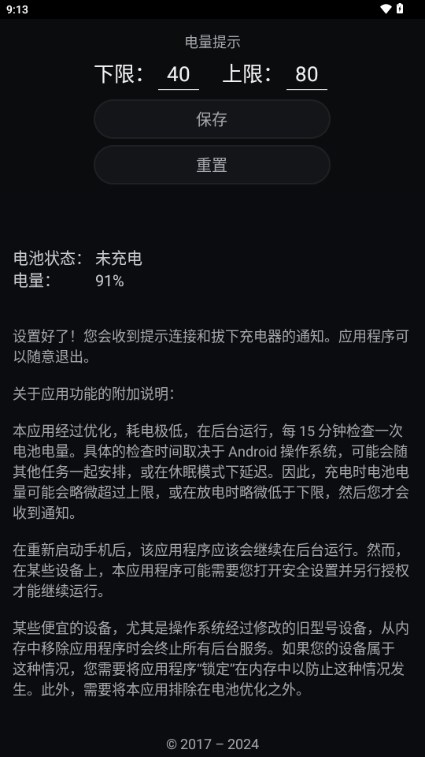The height and width of the screenshot is (757, 425).
Task: Tap the 保存 save button
Action: [212, 119]
